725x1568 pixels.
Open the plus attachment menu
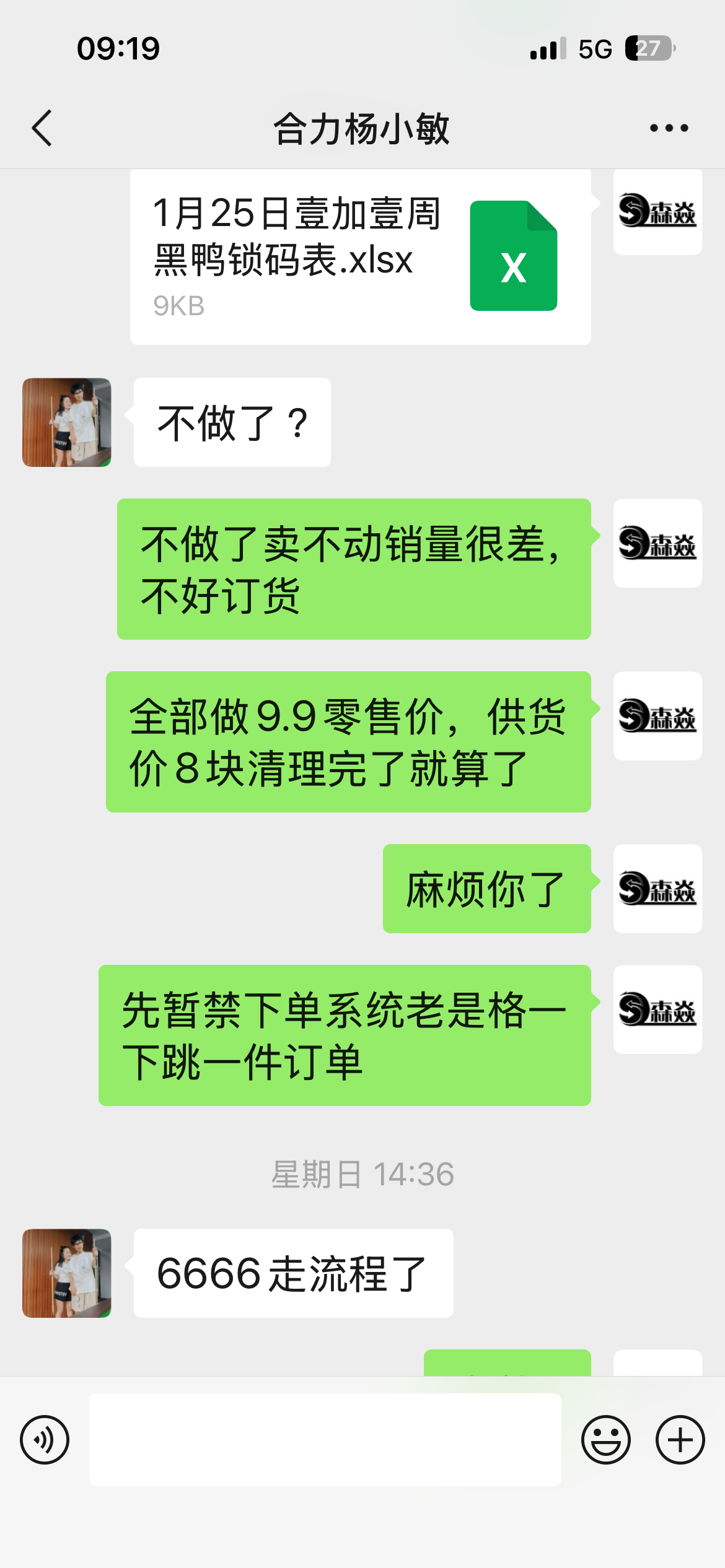click(x=680, y=1440)
